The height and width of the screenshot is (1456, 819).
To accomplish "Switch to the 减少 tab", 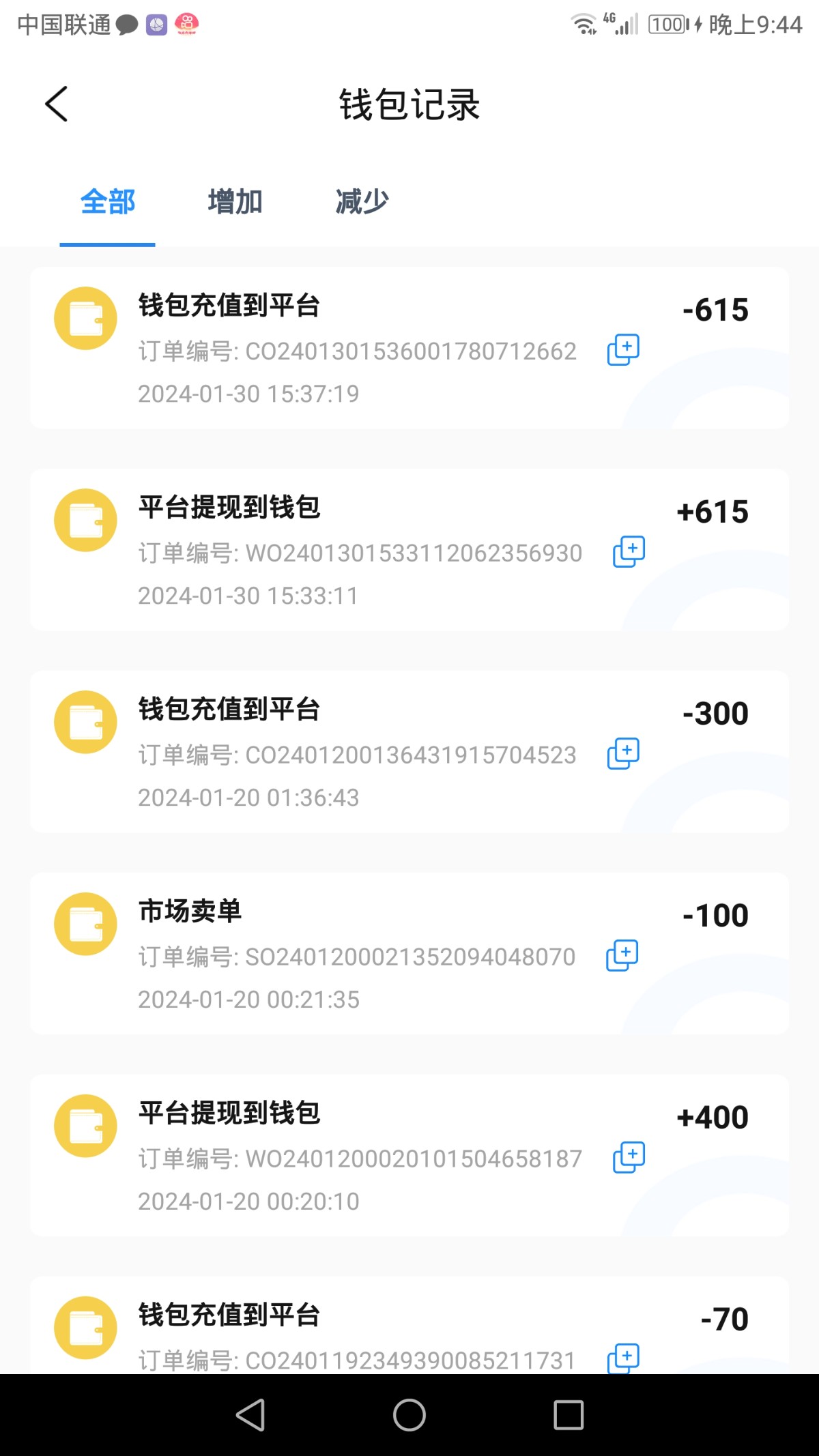I will pos(362,202).
